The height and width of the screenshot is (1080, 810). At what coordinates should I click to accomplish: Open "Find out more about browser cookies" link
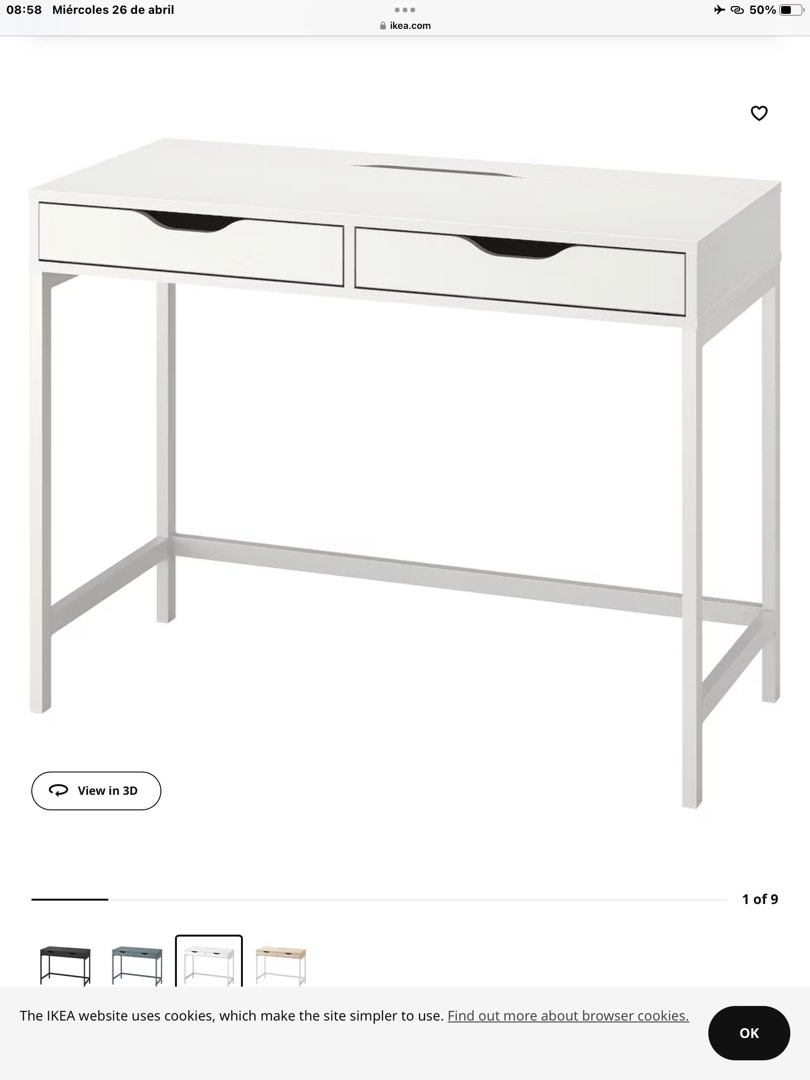pos(567,1015)
